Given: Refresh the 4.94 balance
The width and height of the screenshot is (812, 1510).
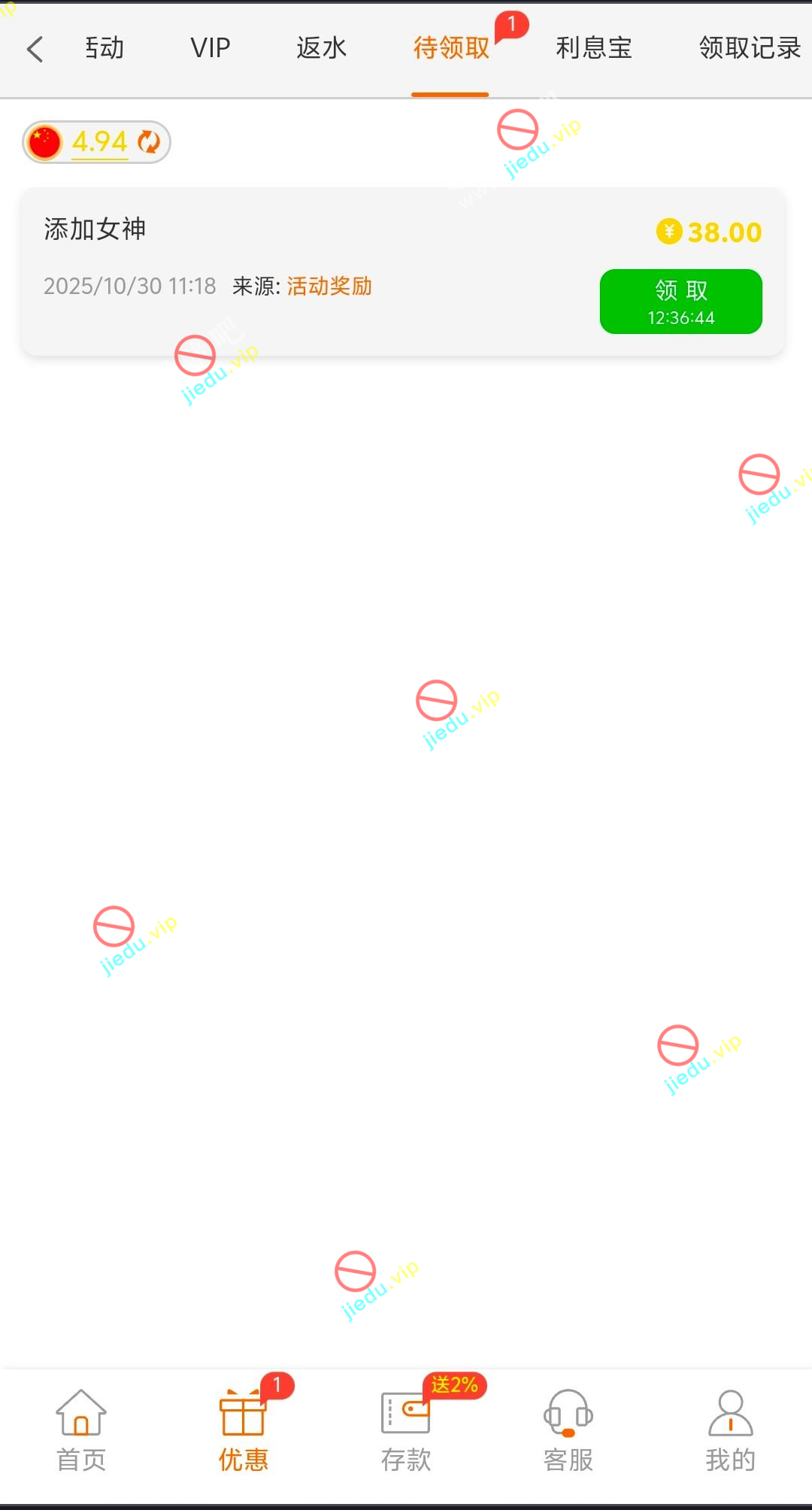Looking at the screenshot, I should coord(149,141).
